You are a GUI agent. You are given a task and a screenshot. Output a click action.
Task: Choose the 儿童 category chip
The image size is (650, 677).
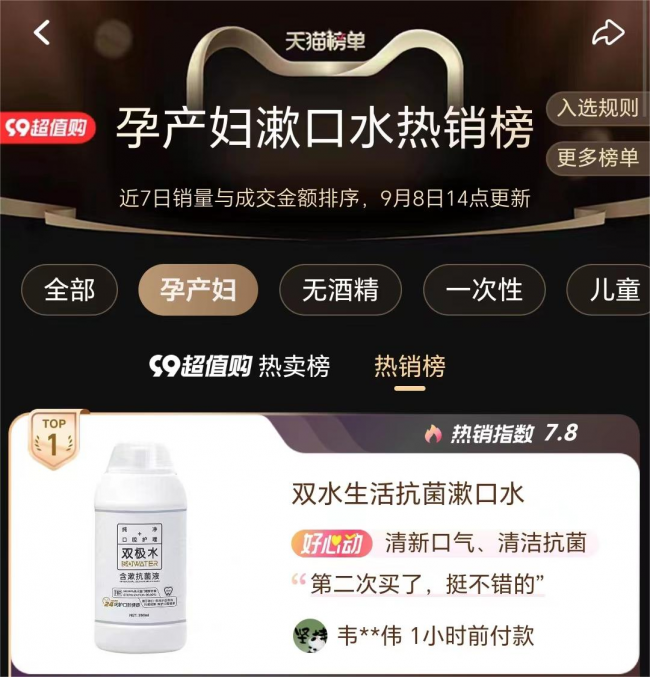pos(612,291)
